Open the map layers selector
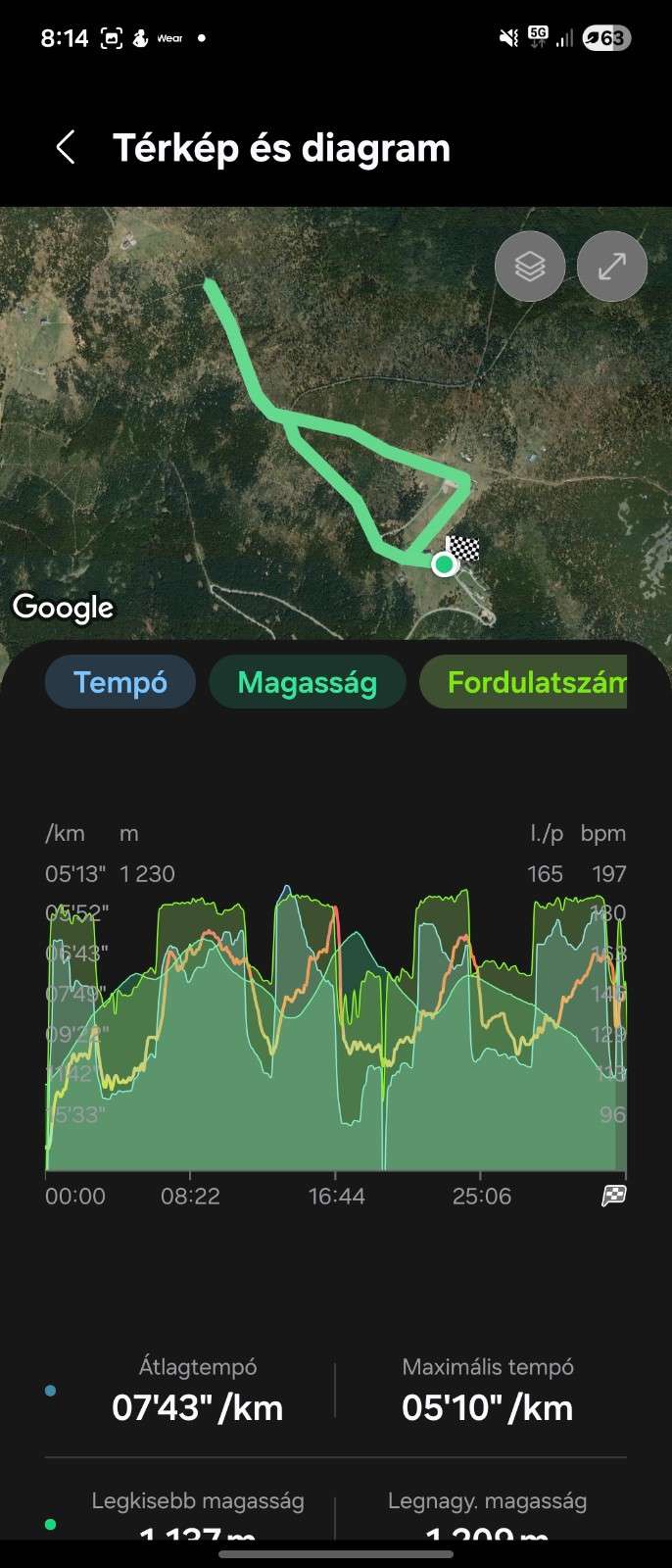Image resolution: width=672 pixels, height=1568 pixels. 530,266
